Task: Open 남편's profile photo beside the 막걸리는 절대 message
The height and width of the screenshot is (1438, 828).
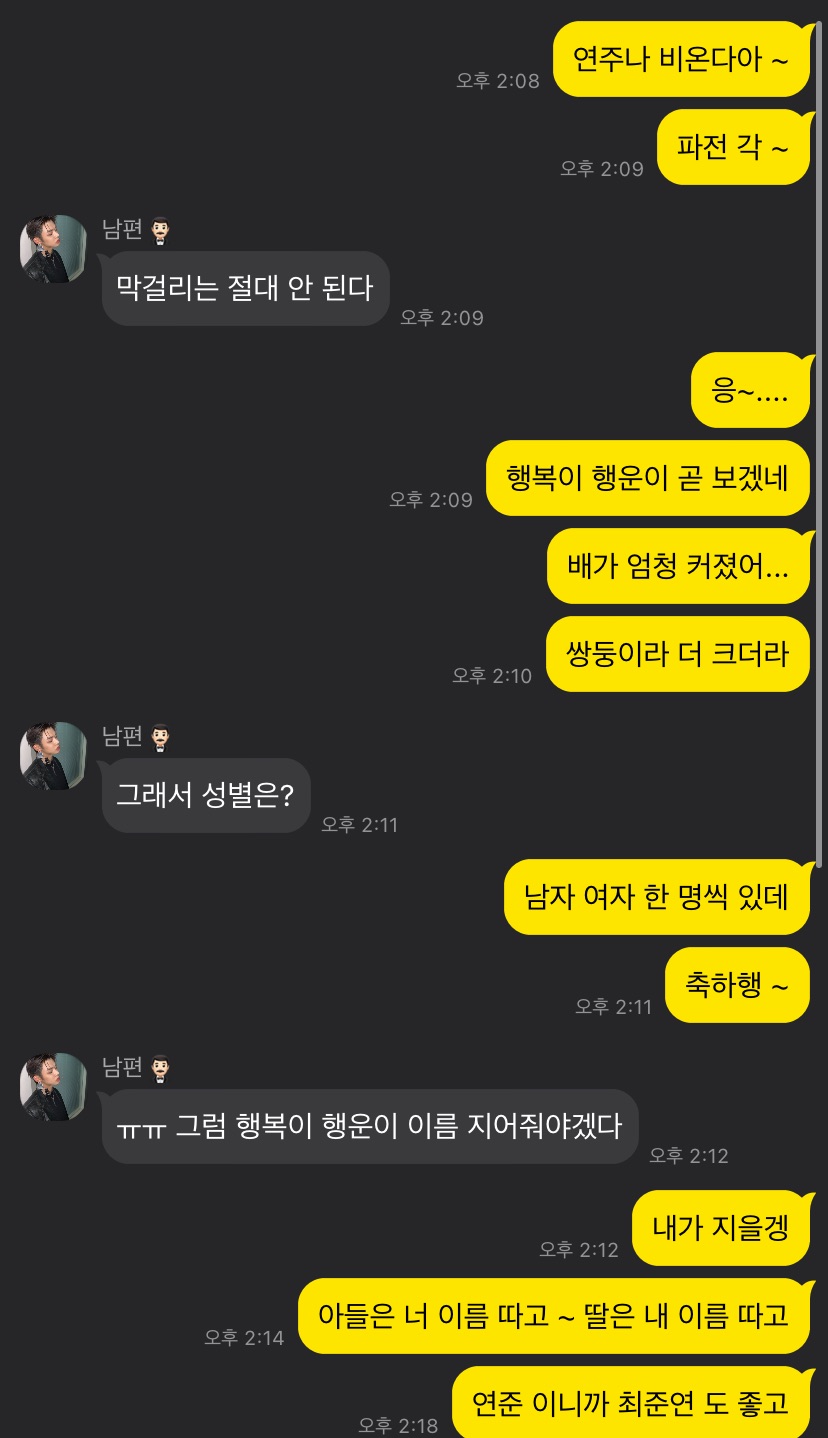Action: click(x=54, y=249)
